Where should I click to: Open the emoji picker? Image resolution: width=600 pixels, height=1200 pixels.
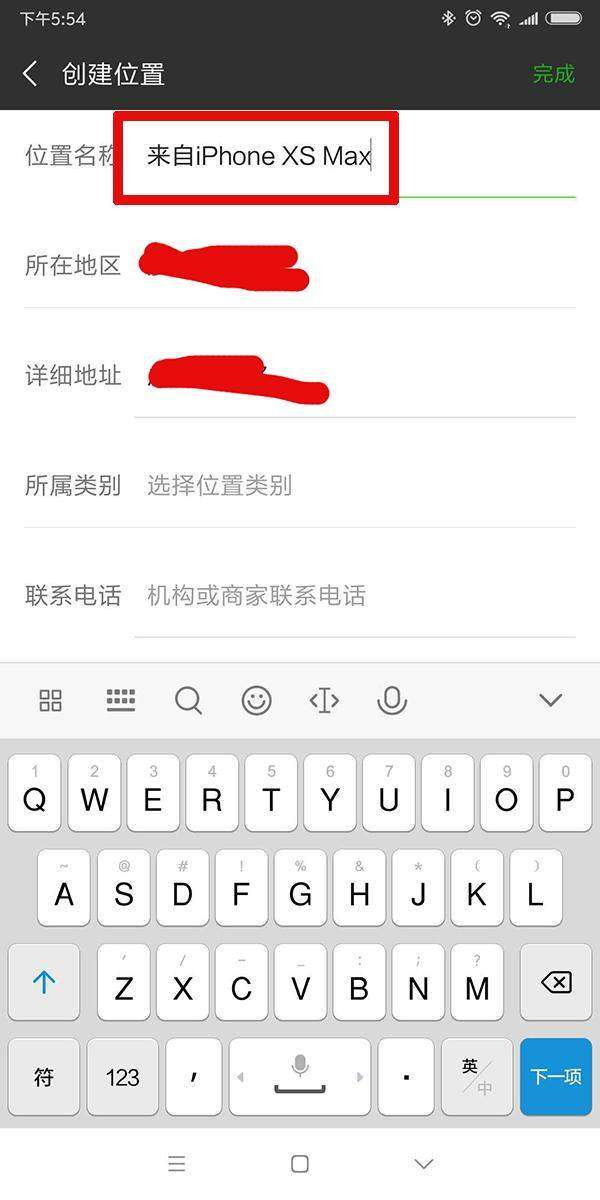coord(257,700)
